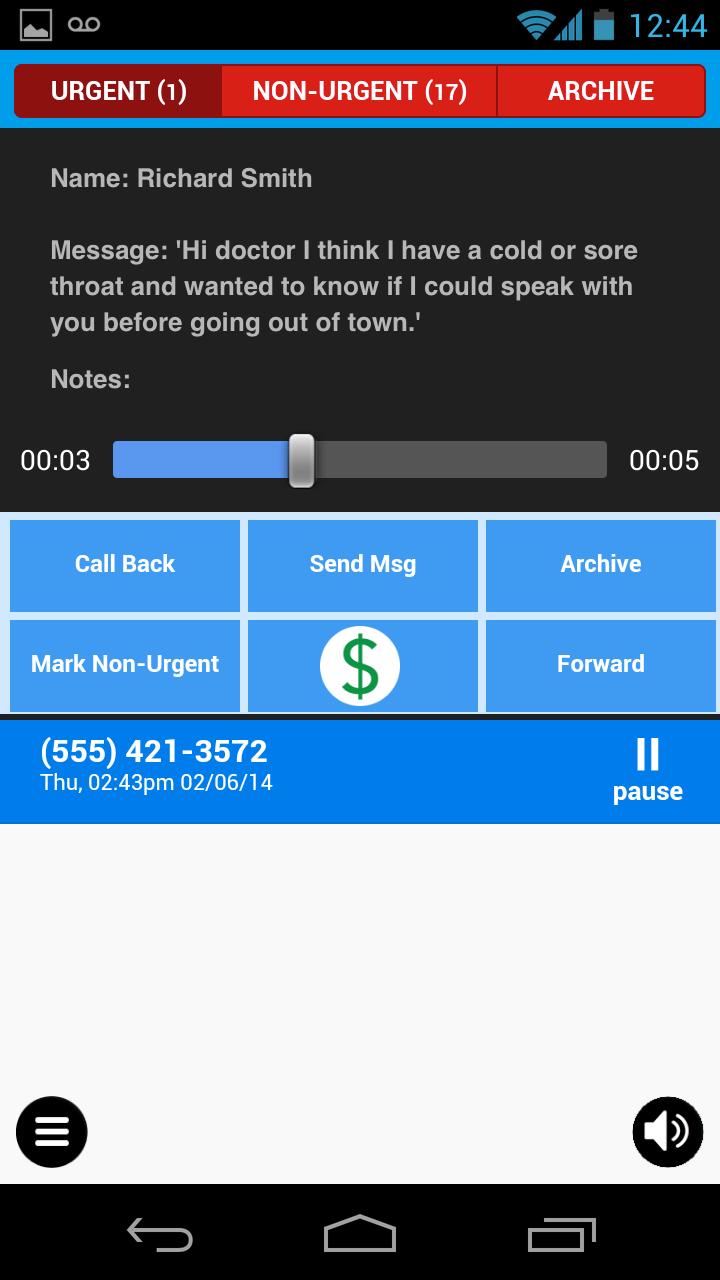Open the Non-Urgent messages tab

click(359, 92)
